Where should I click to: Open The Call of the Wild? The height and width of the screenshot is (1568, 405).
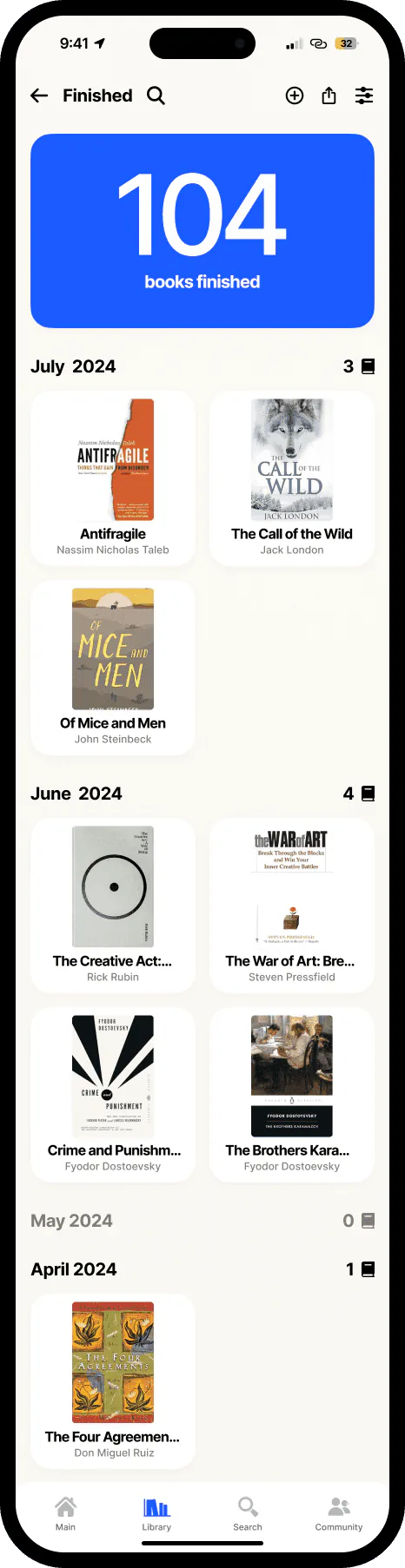(292, 478)
